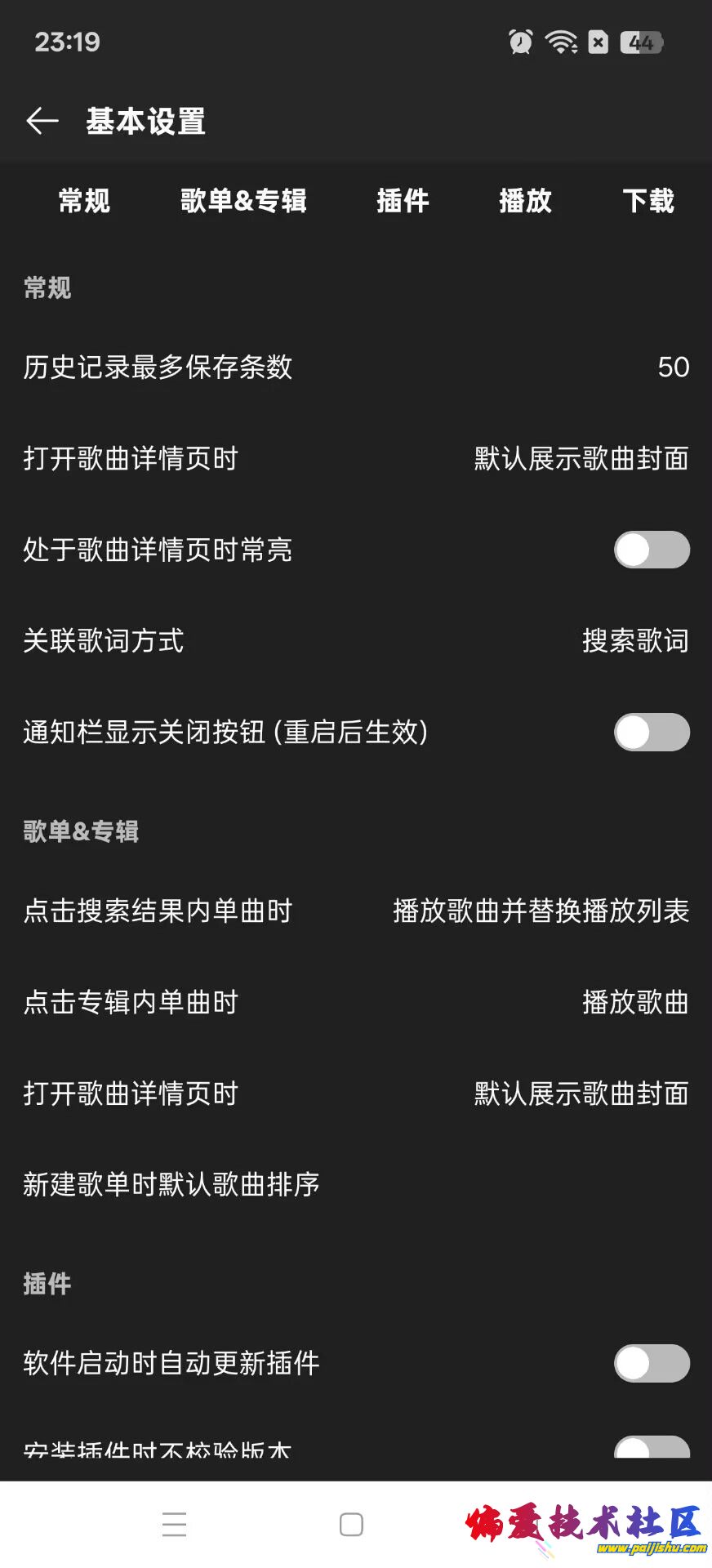Turn on 软件启动时自动更新插件
This screenshot has height=1568, width=712.
pos(652,1363)
